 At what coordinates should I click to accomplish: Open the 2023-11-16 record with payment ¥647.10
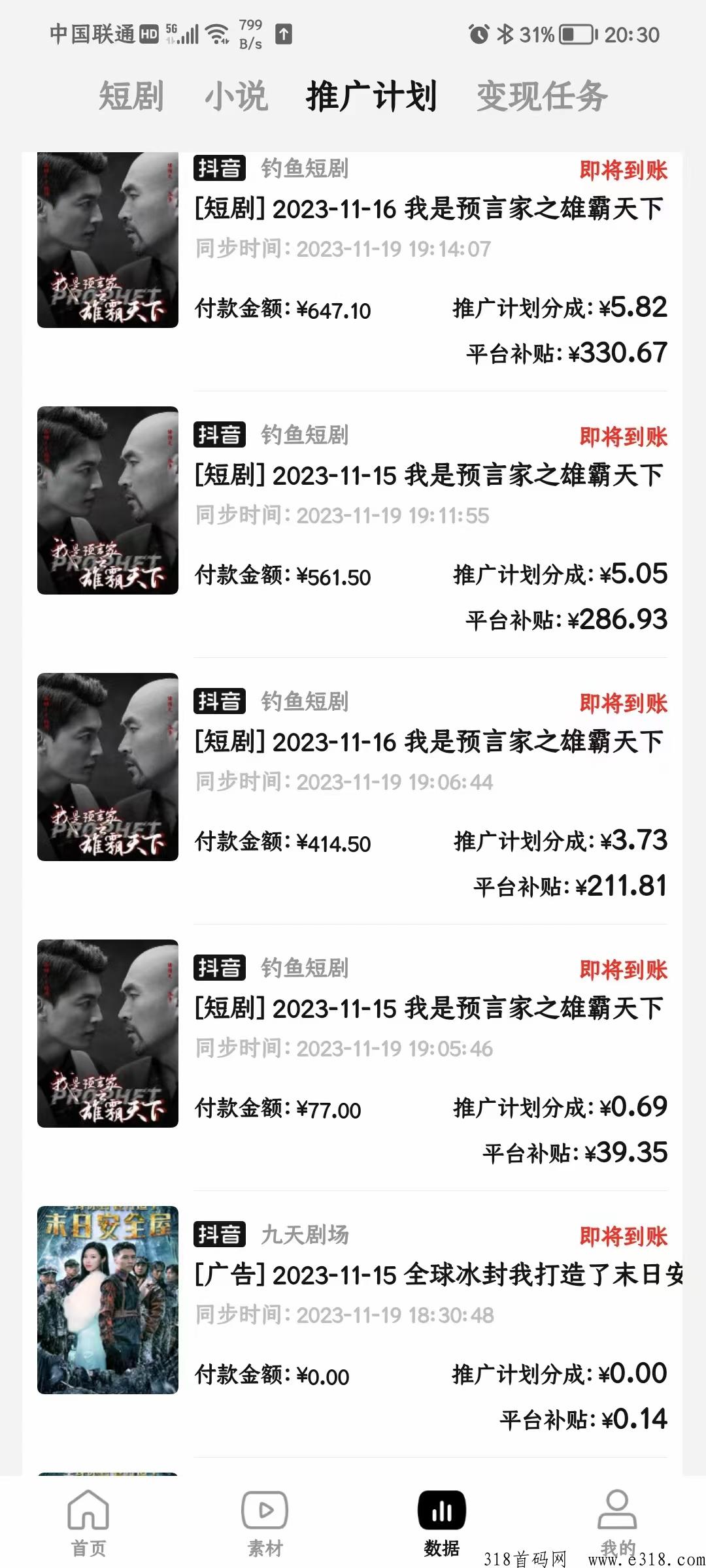pyautogui.click(x=429, y=209)
